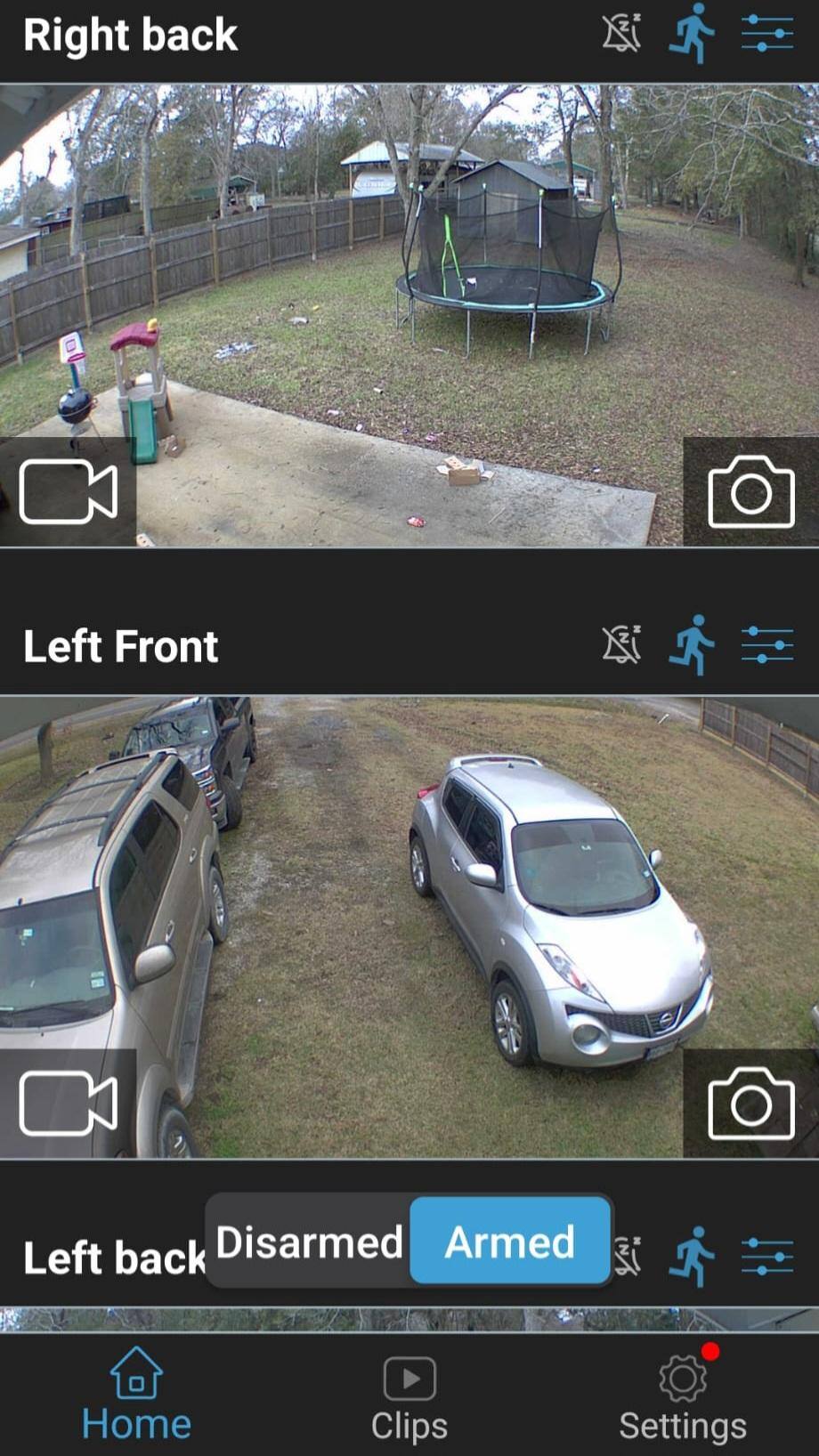The image size is (819, 1456).
Task: Switch the system to Disarmed
Action: coord(309,1242)
